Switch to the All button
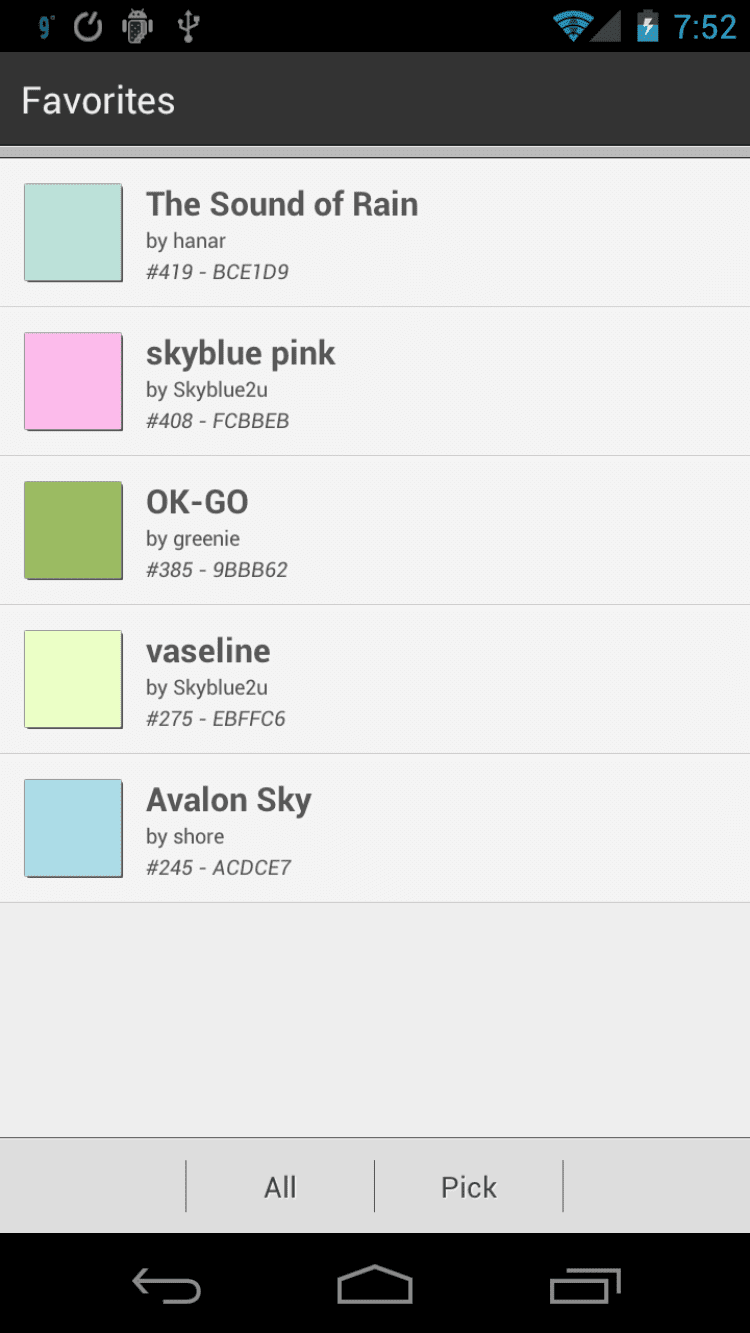750x1333 pixels. click(280, 1187)
